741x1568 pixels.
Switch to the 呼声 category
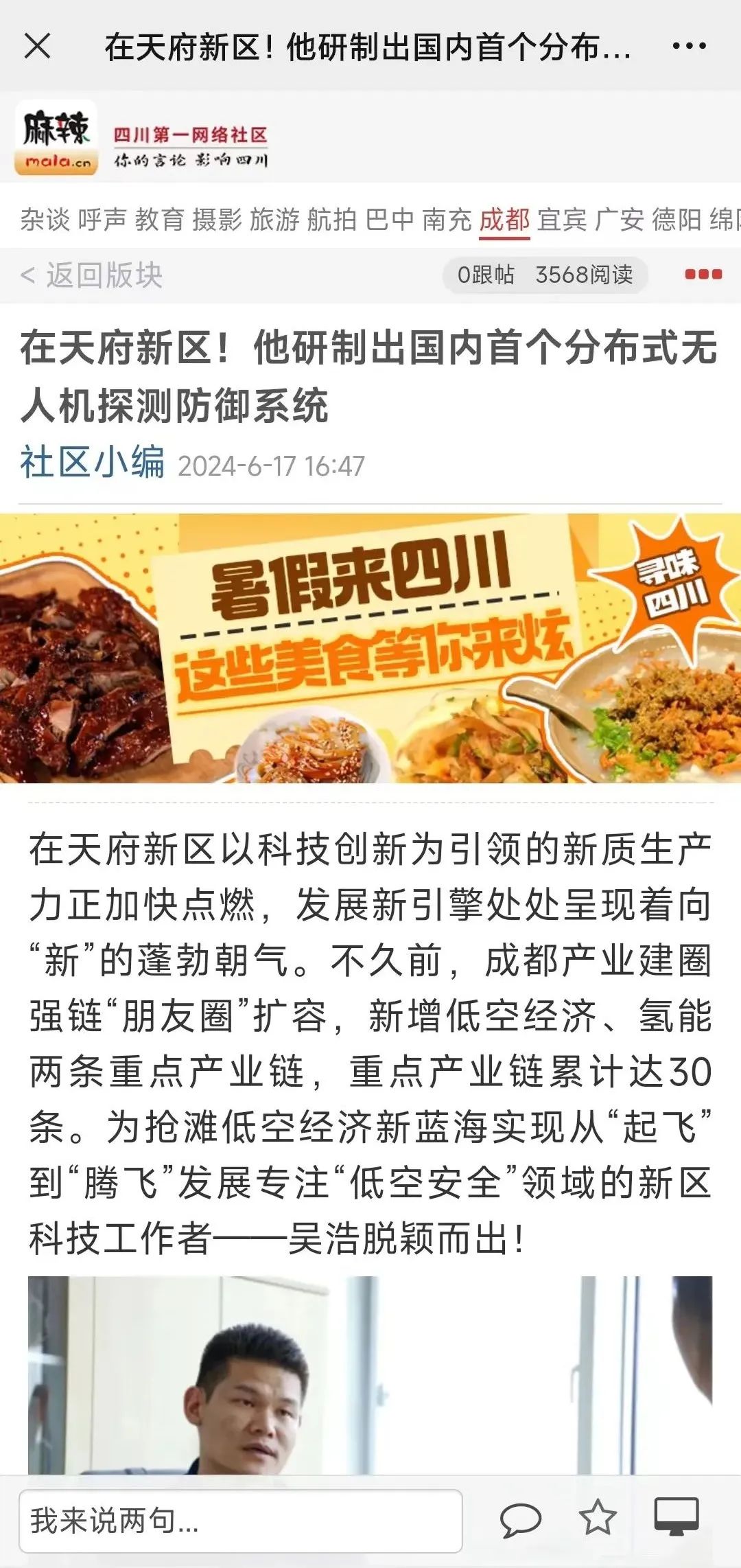102,220
